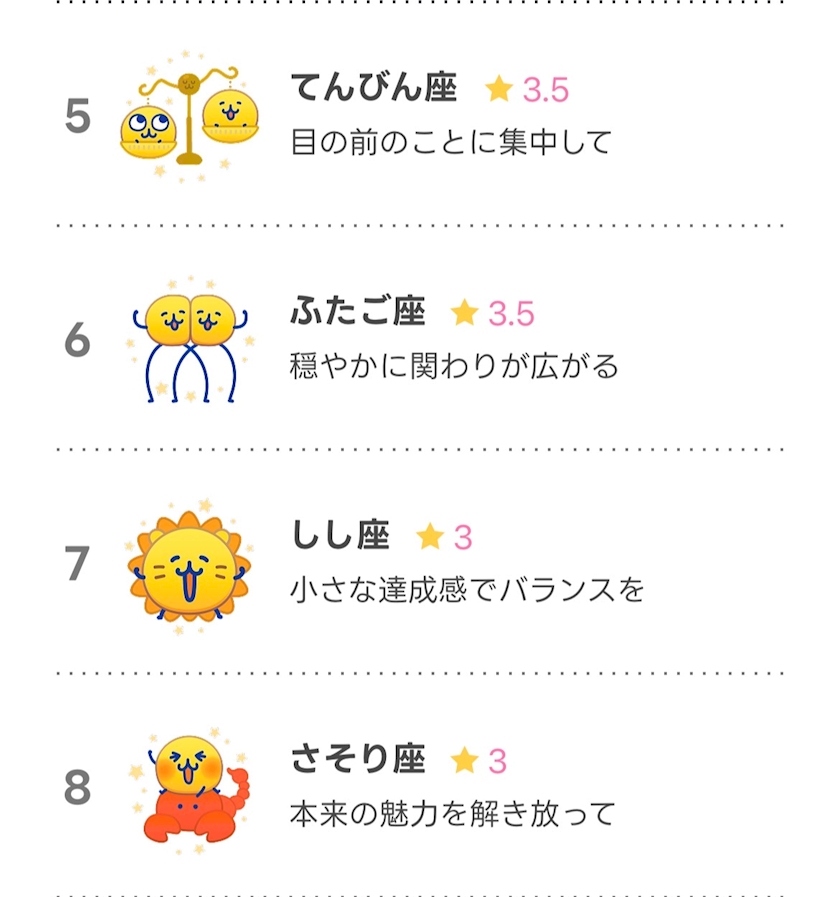Open the てんびん座 horoscope row

420,114
